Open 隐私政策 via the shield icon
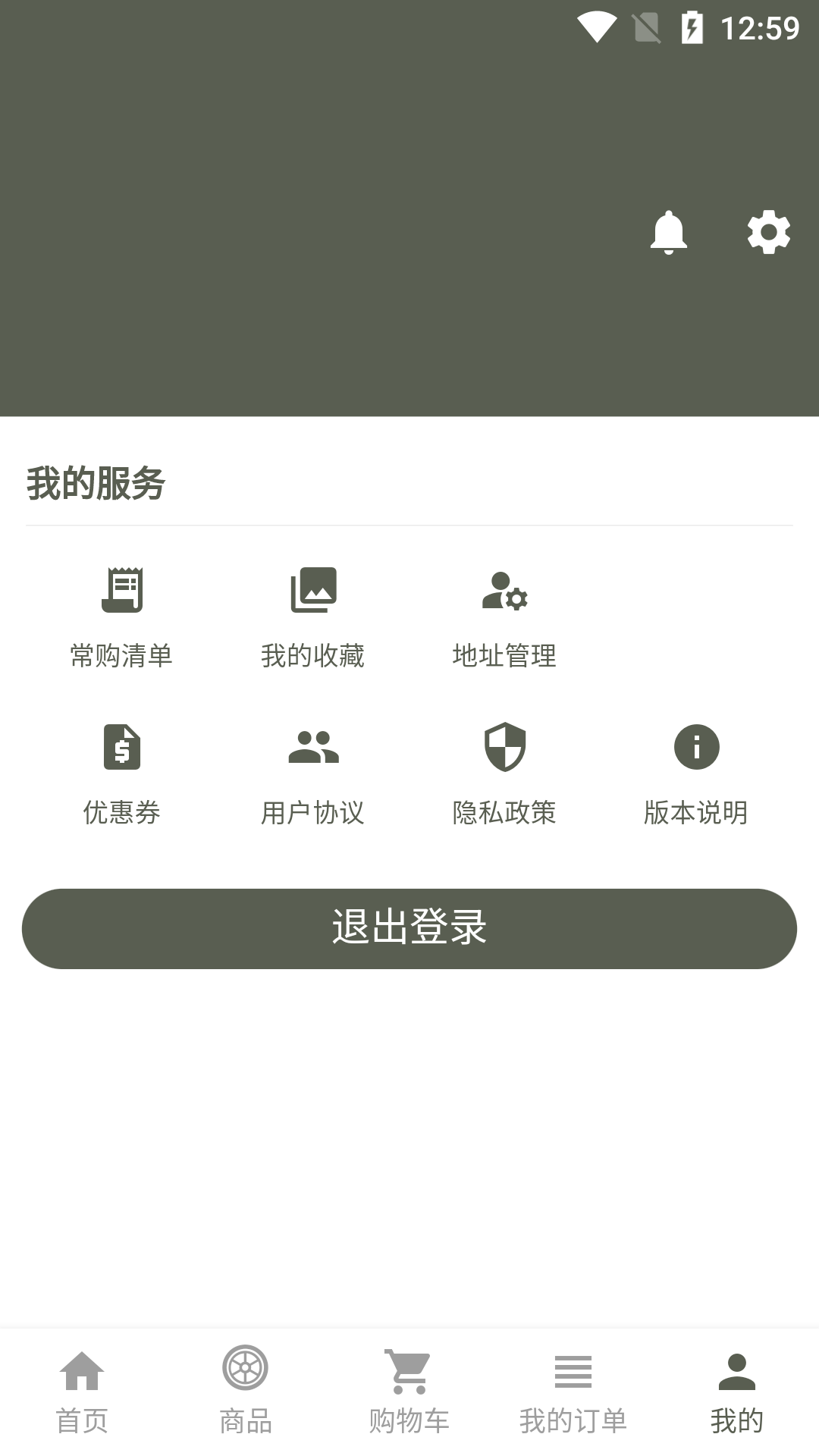This screenshot has width=819, height=1456. [x=504, y=747]
